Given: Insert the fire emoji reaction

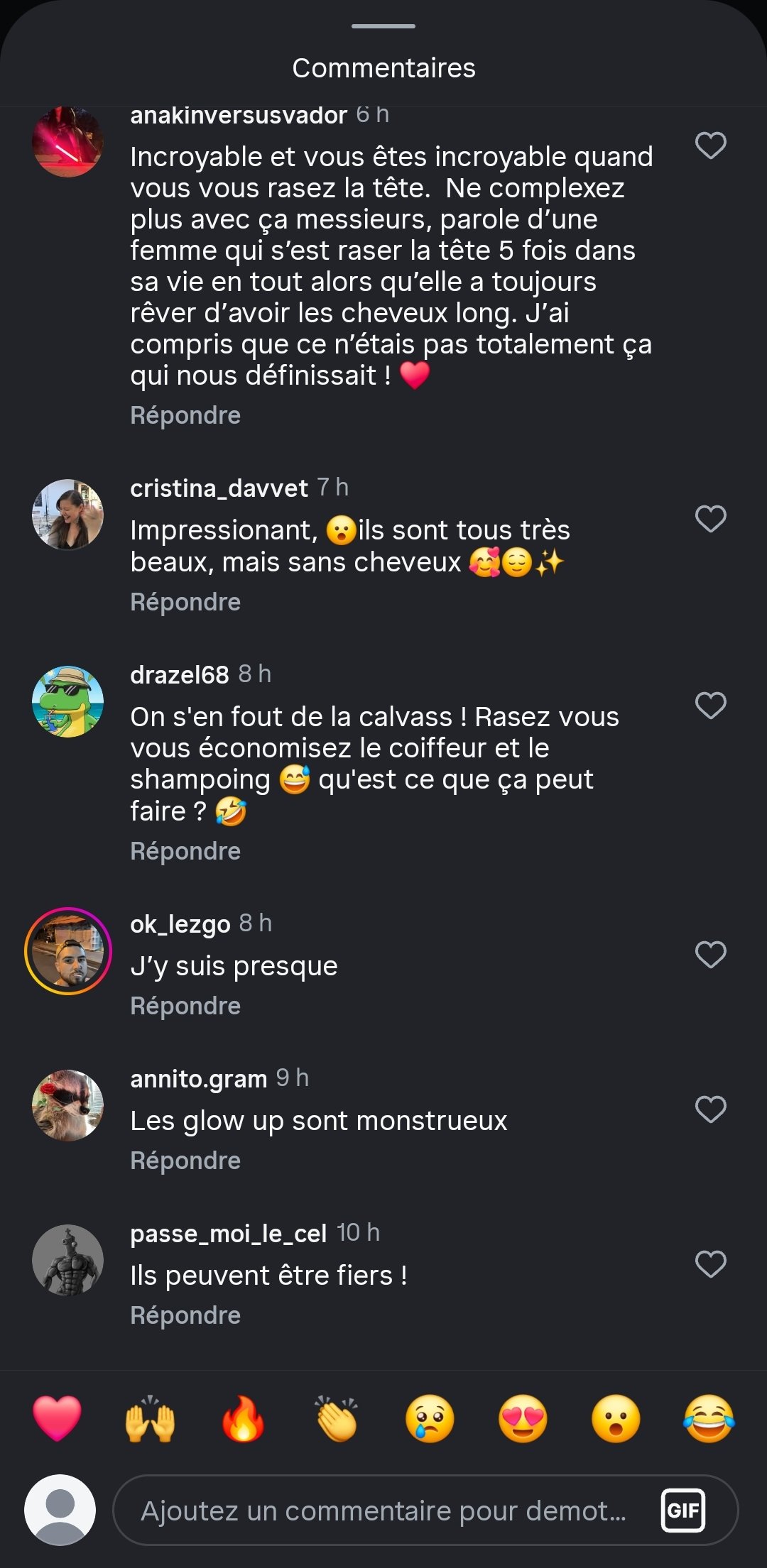Looking at the screenshot, I should coord(243,1418).
